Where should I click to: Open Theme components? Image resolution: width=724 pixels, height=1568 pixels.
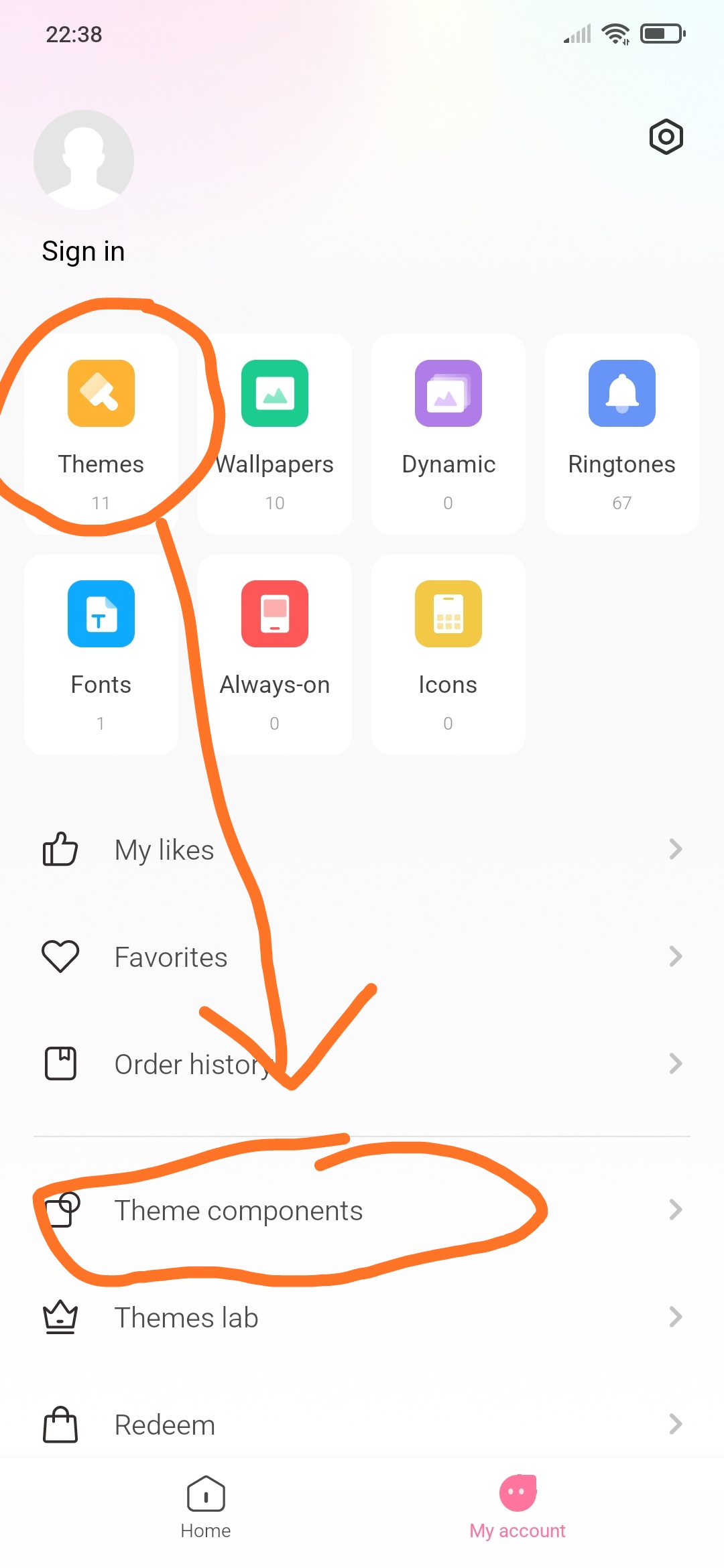point(362,1210)
